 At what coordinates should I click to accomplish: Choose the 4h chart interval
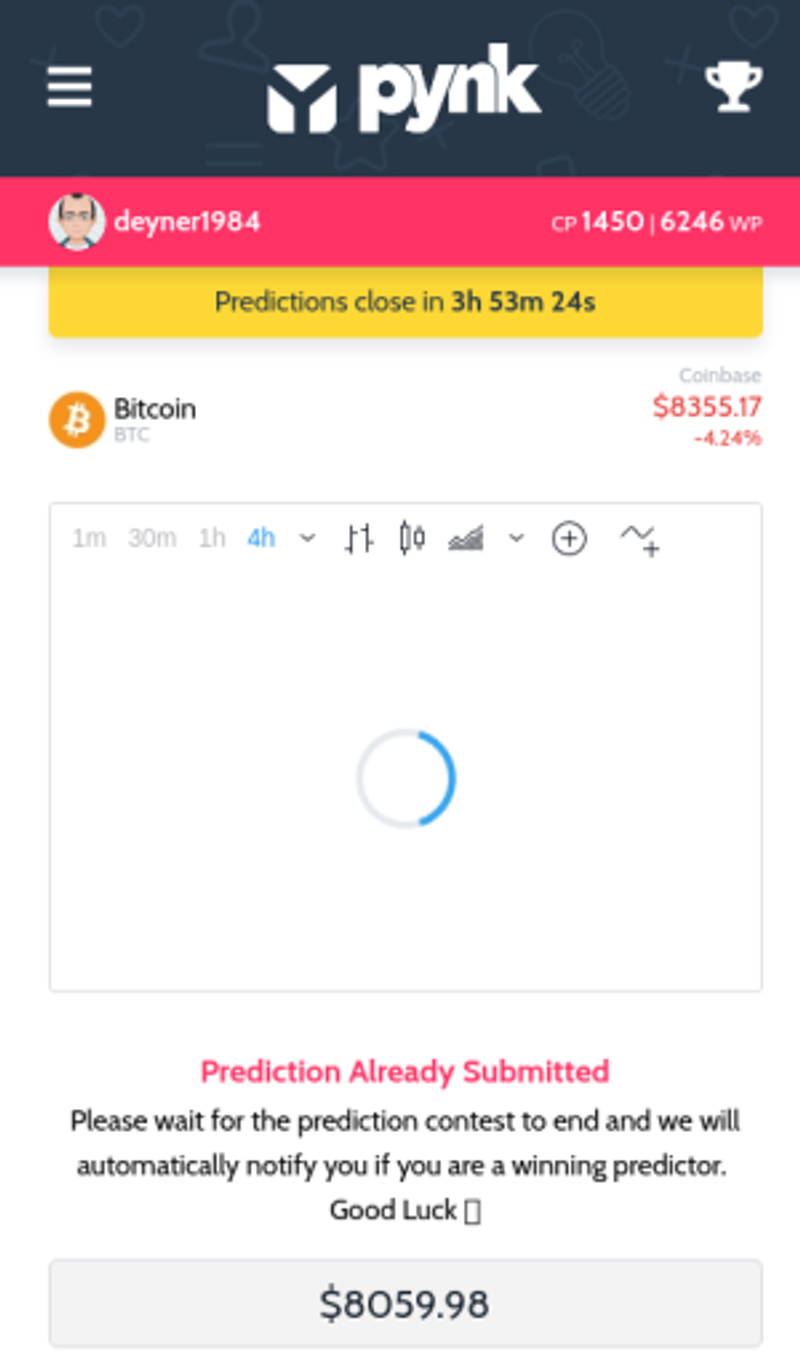click(261, 539)
